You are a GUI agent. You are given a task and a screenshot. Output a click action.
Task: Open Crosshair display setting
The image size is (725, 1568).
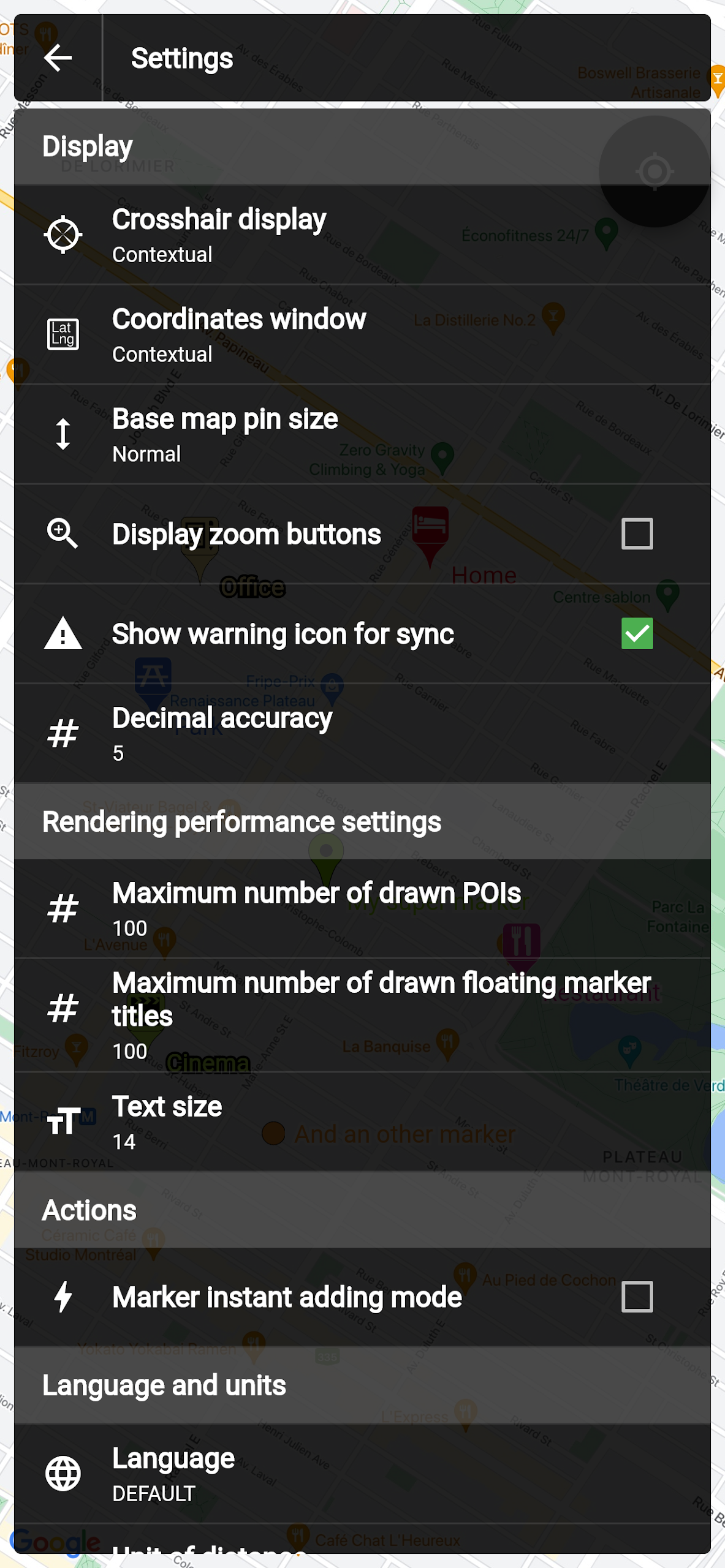362,235
